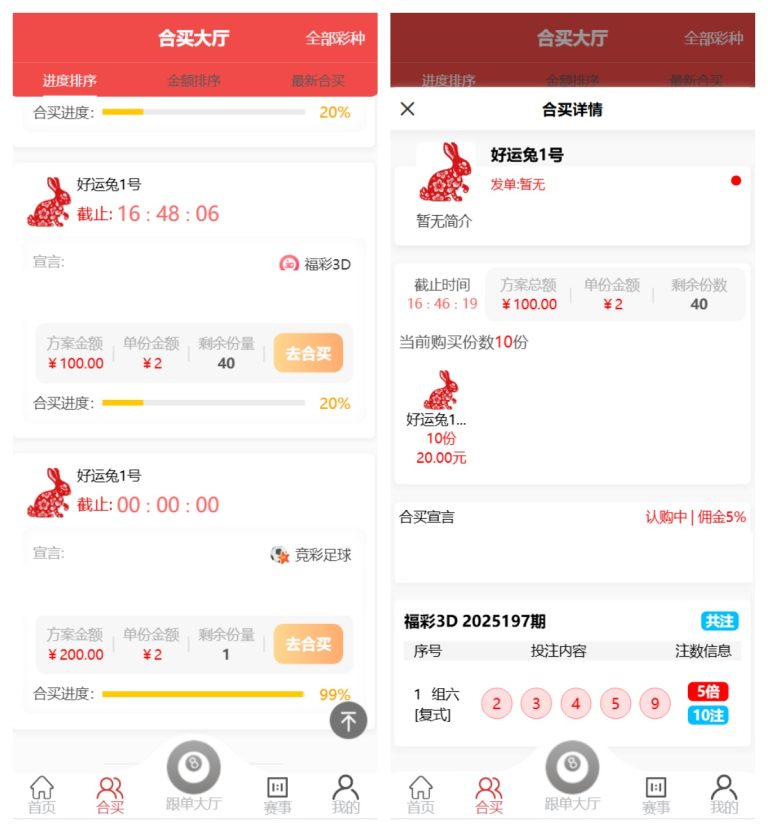Click the red status dot beside 发单:暂无
This screenshot has width=768, height=832.
(x=737, y=181)
